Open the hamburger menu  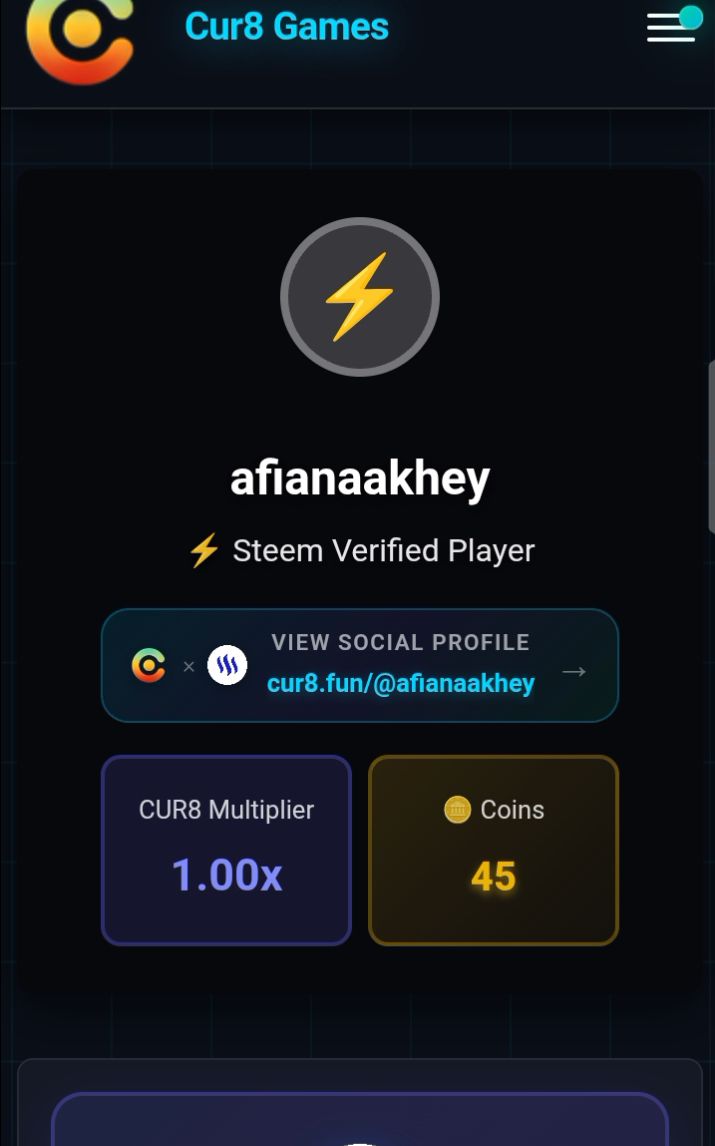671,27
